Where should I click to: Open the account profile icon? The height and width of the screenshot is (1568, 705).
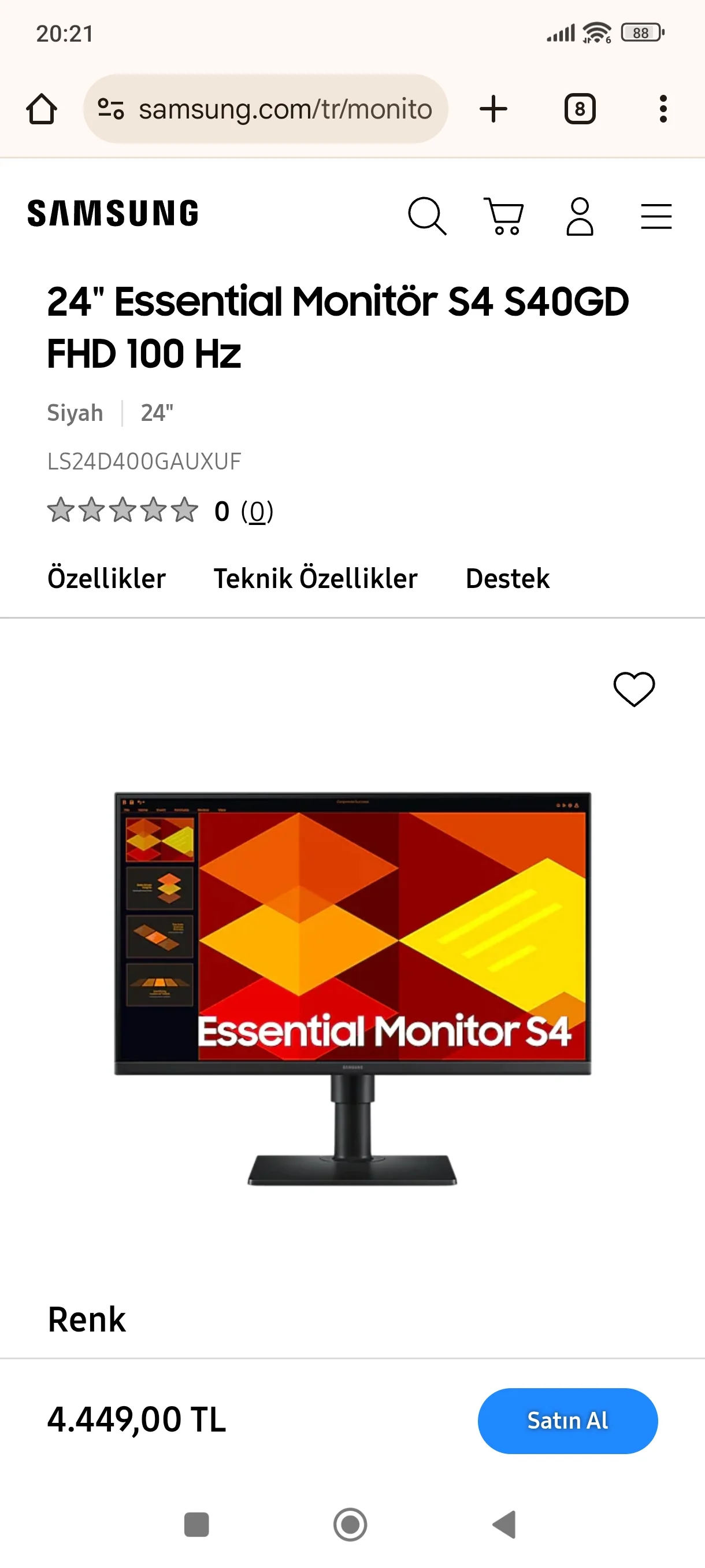tap(580, 216)
